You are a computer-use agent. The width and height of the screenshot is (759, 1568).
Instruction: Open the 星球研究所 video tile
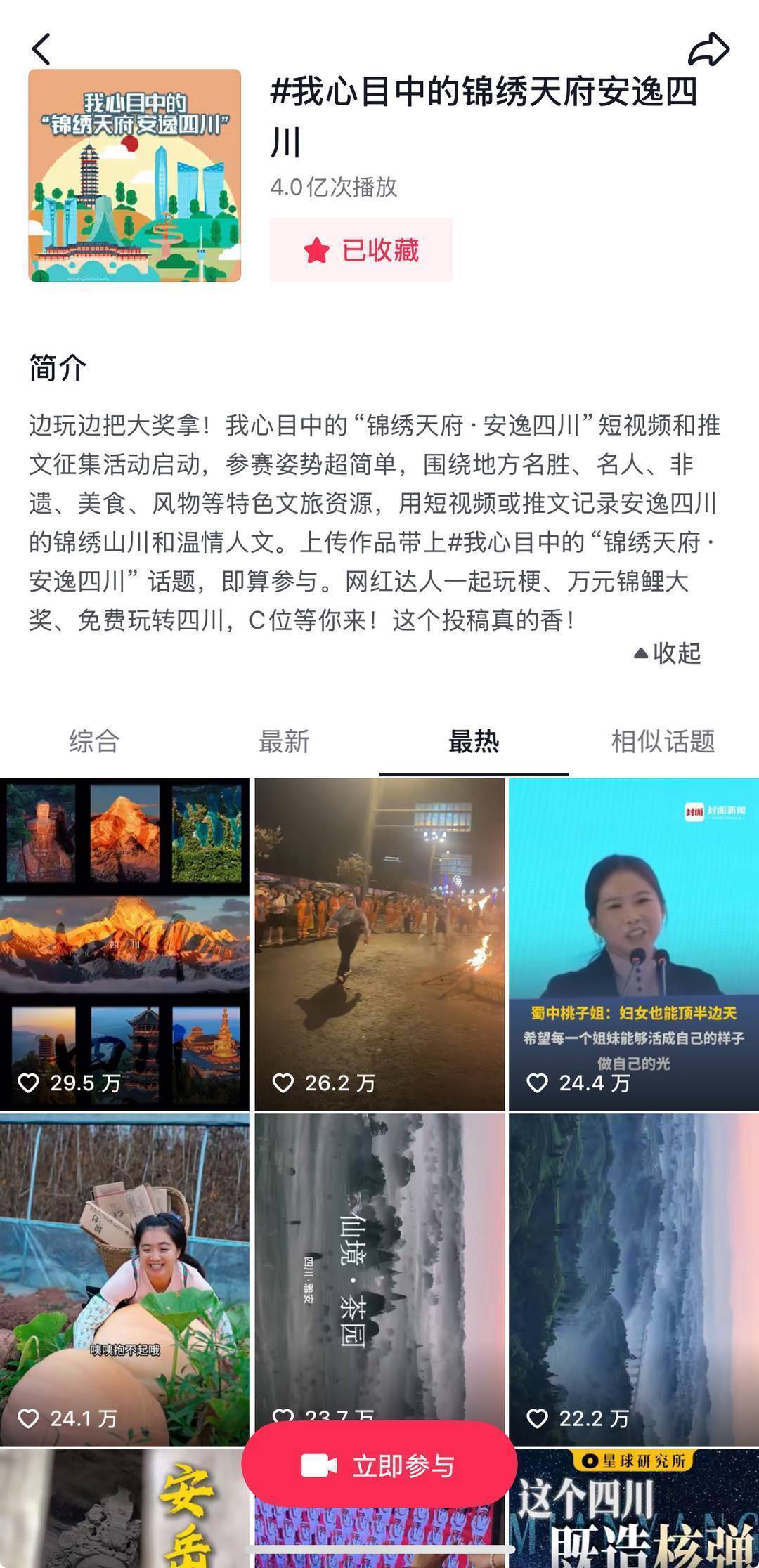click(634, 1510)
